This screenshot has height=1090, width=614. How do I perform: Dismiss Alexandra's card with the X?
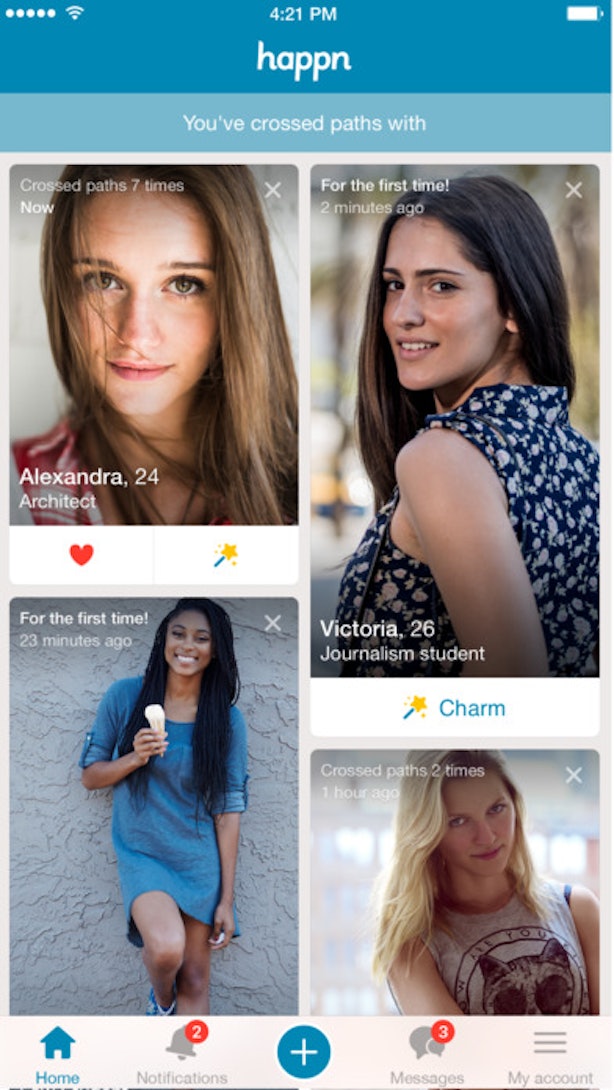pyautogui.click(x=273, y=190)
